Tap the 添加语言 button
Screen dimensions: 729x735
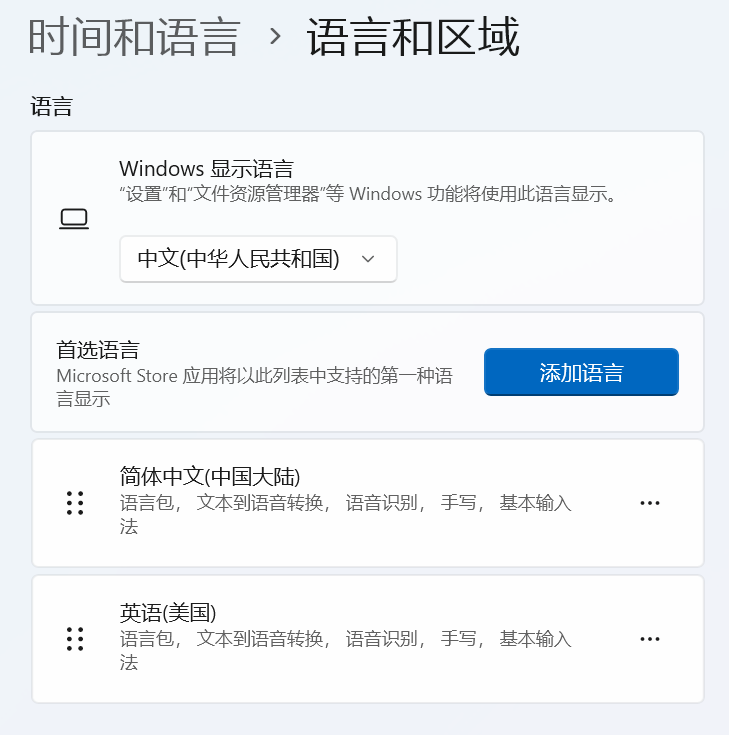[x=581, y=373]
